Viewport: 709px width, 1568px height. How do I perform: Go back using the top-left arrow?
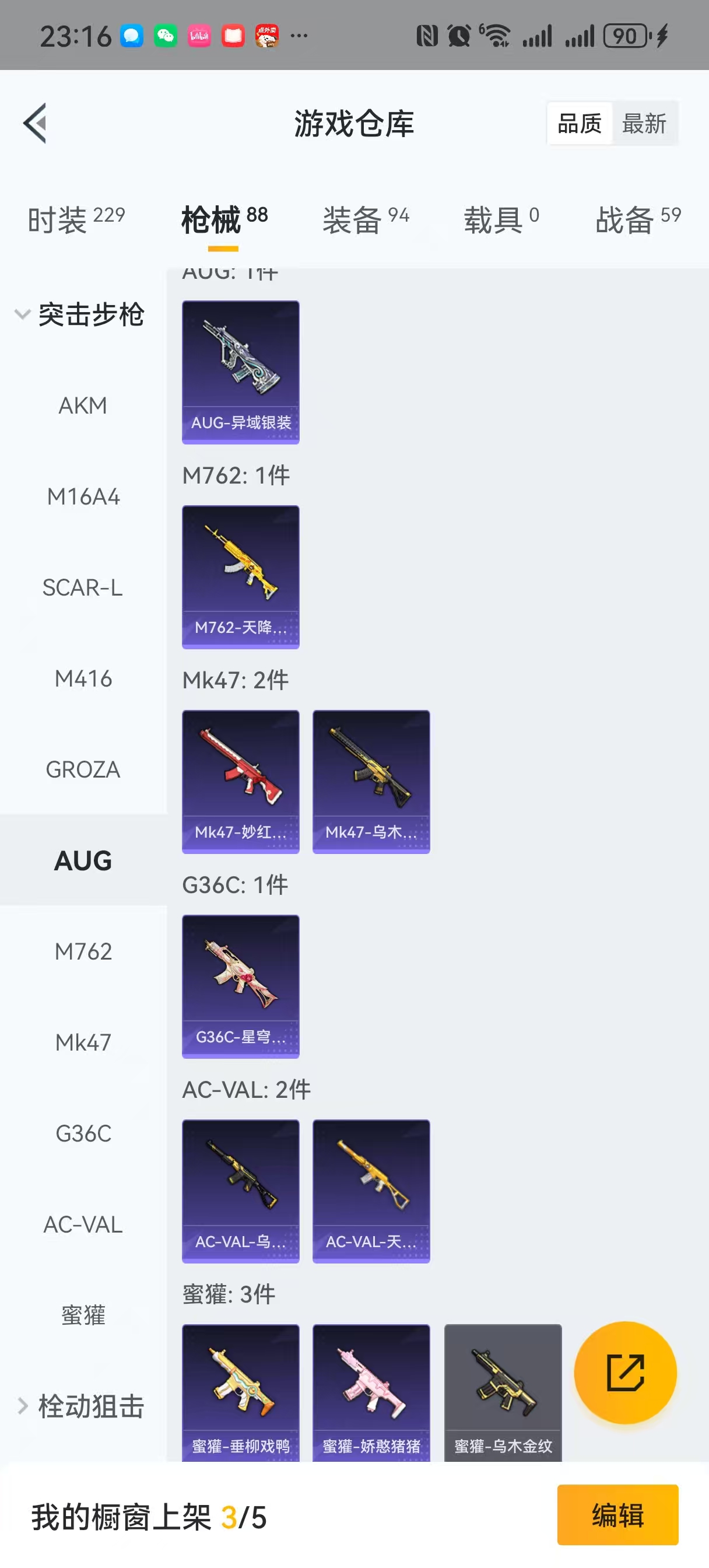click(36, 124)
